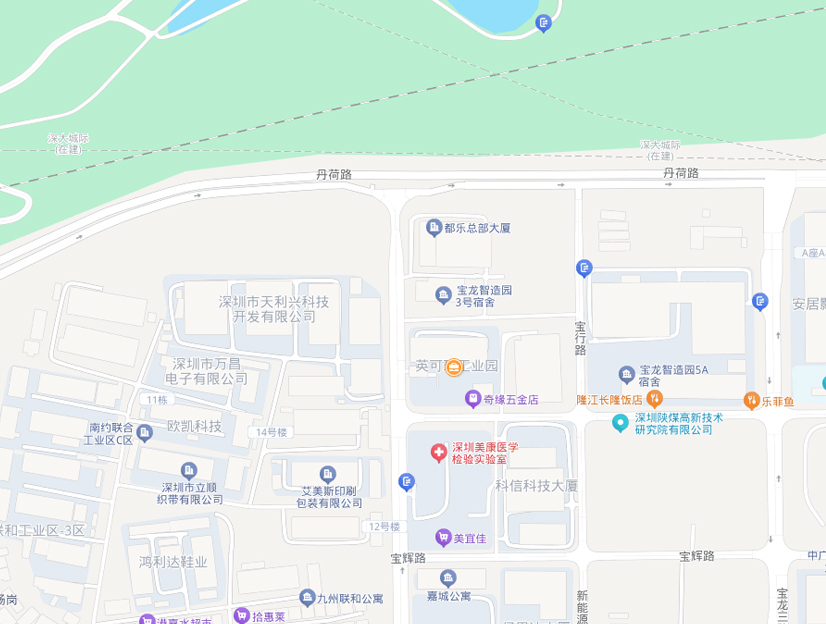Open the 拾惠菜 shop marker

pyautogui.click(x=241, y=616)
